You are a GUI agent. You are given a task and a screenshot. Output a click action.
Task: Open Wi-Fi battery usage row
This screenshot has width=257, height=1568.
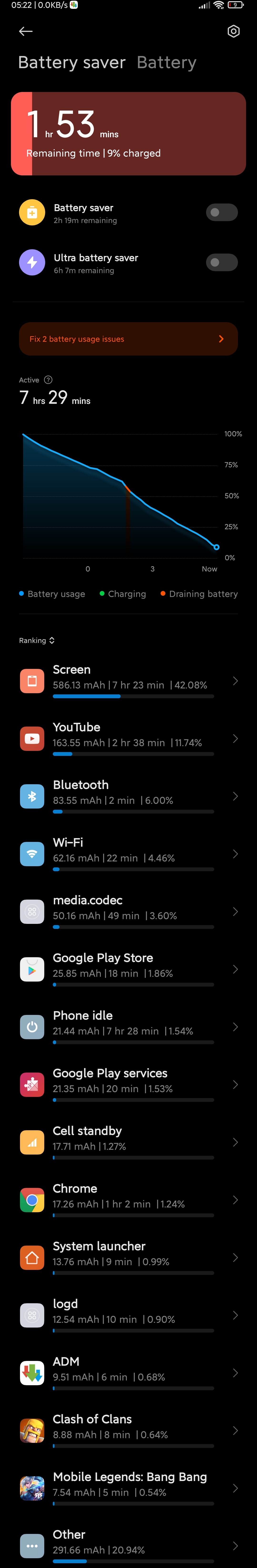[x=128, y=853]
